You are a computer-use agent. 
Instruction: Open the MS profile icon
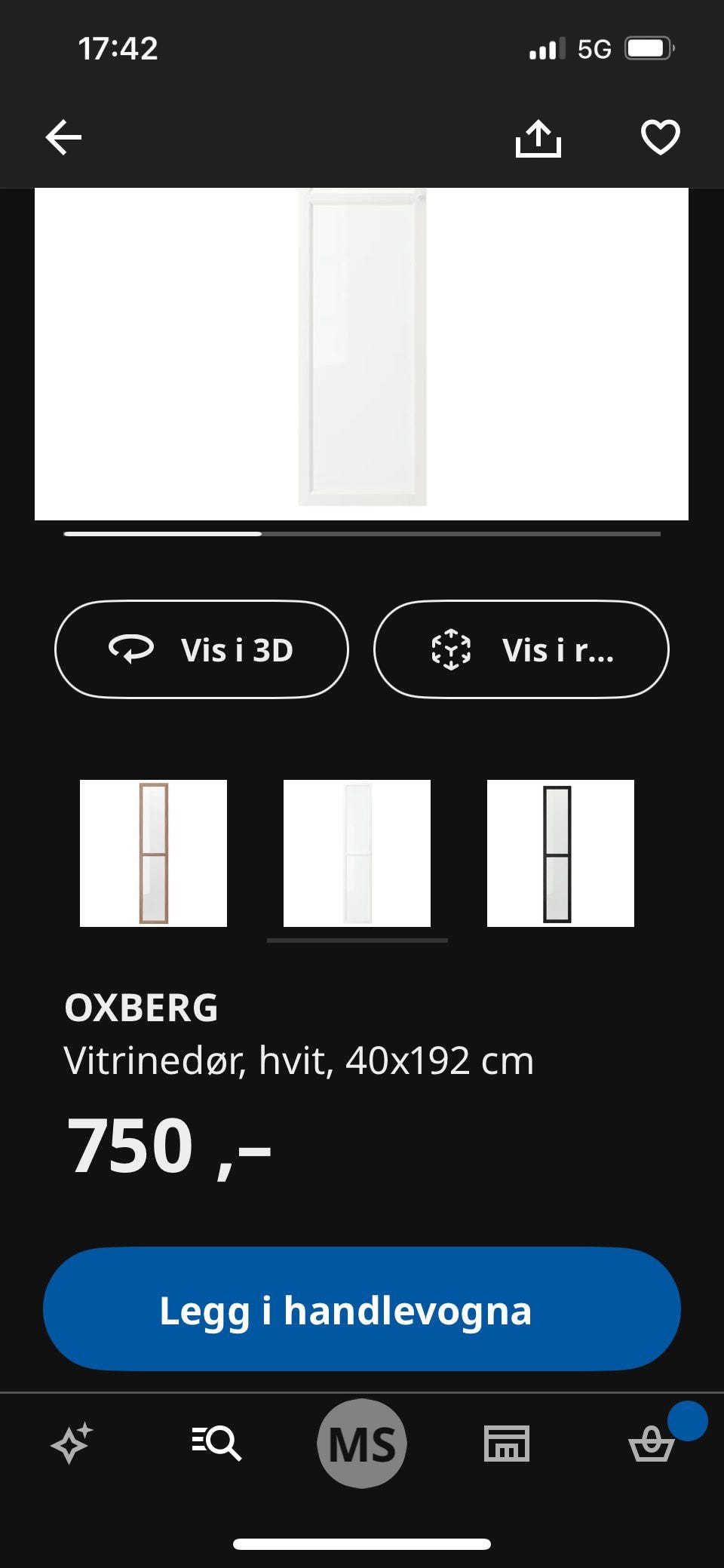click(362, 1444)
